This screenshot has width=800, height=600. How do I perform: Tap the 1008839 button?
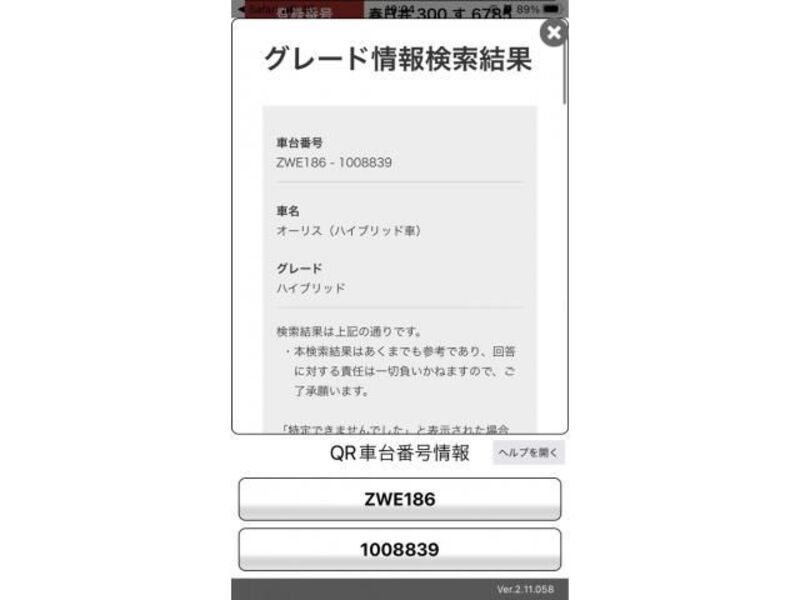(x=399, y=549)
